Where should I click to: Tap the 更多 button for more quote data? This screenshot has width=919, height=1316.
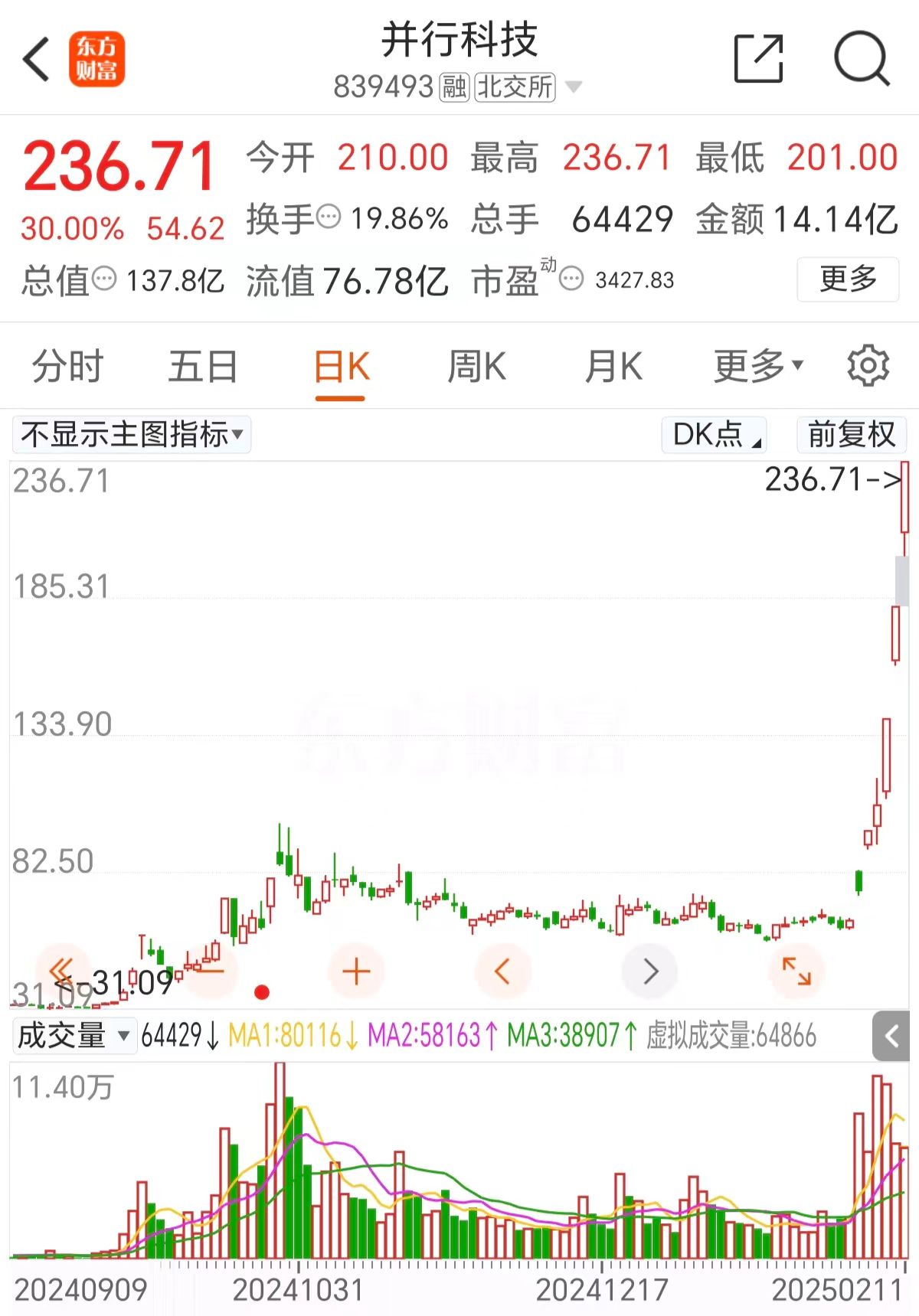pyautogui.click(x=848, y=279)
